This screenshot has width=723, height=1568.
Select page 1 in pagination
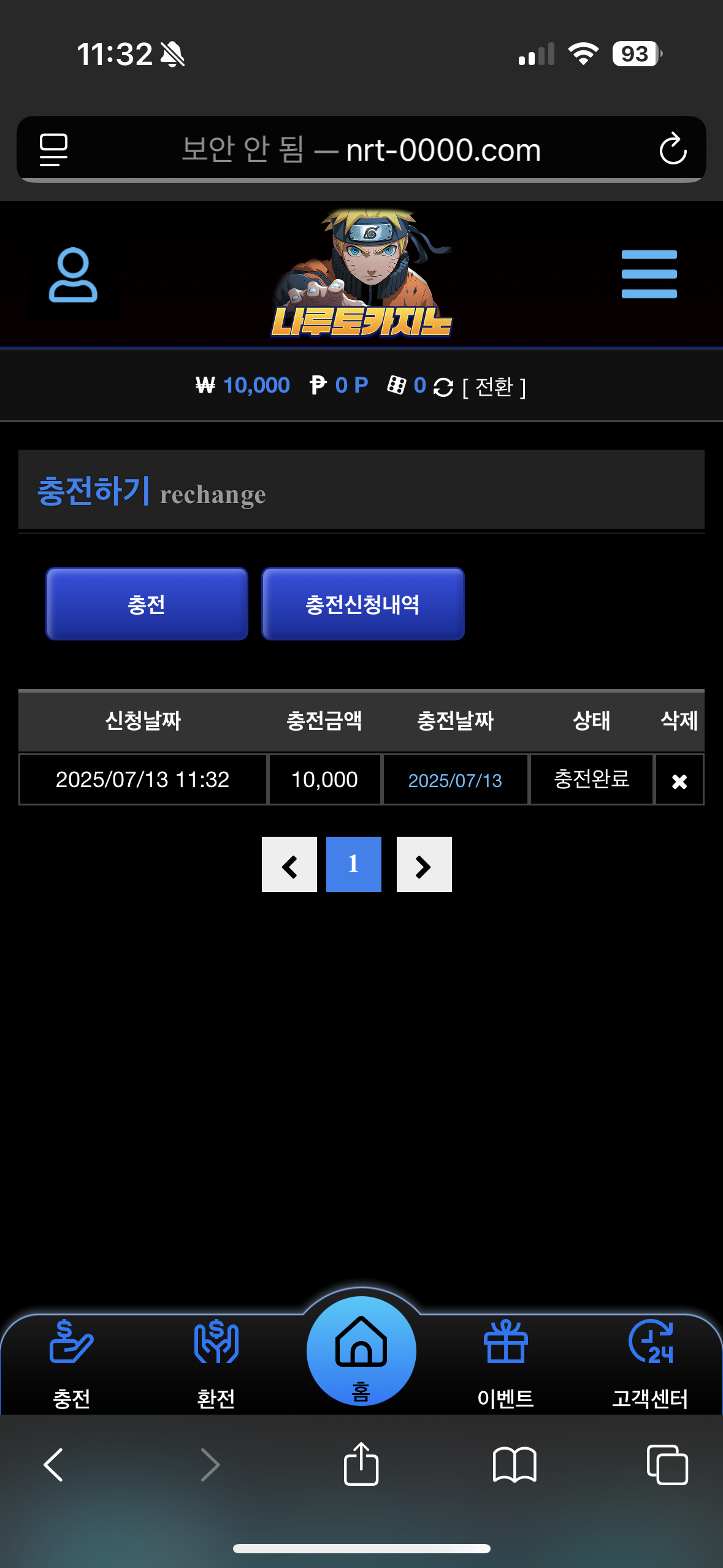click(353, 864)
